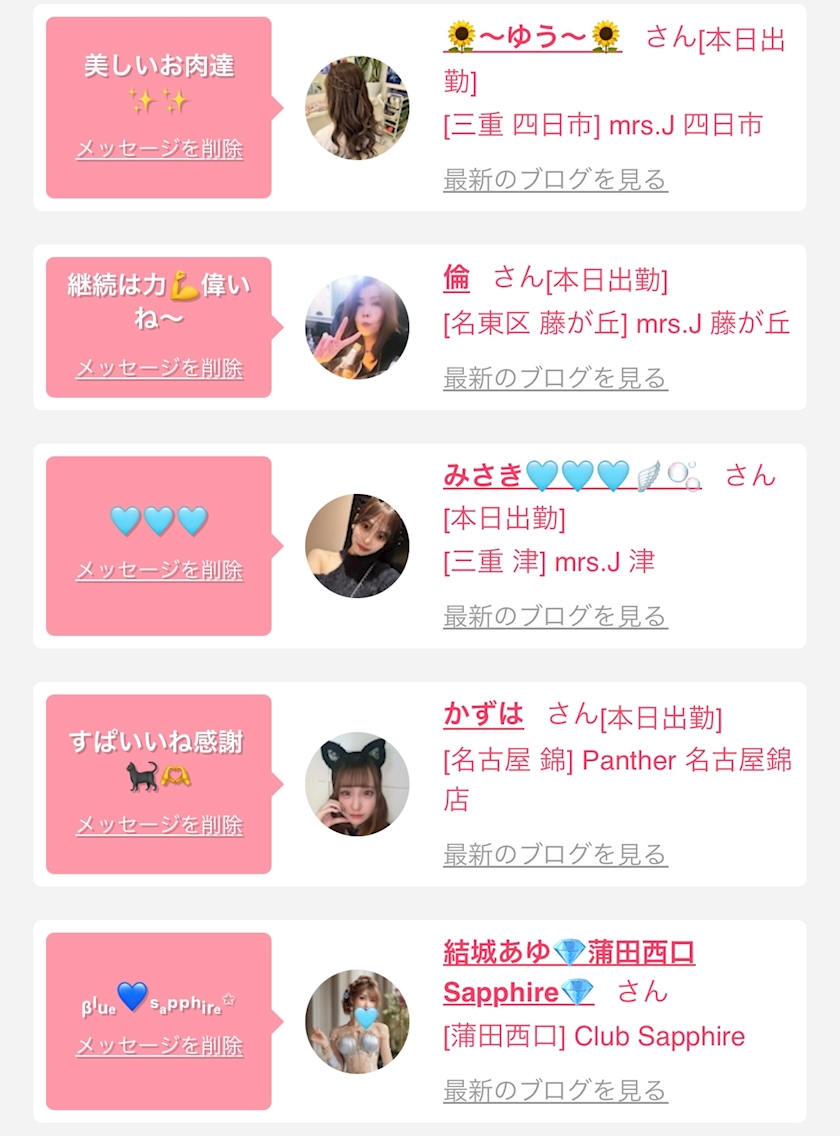
Task: View the latest blog of かずは
Action: 555,855
